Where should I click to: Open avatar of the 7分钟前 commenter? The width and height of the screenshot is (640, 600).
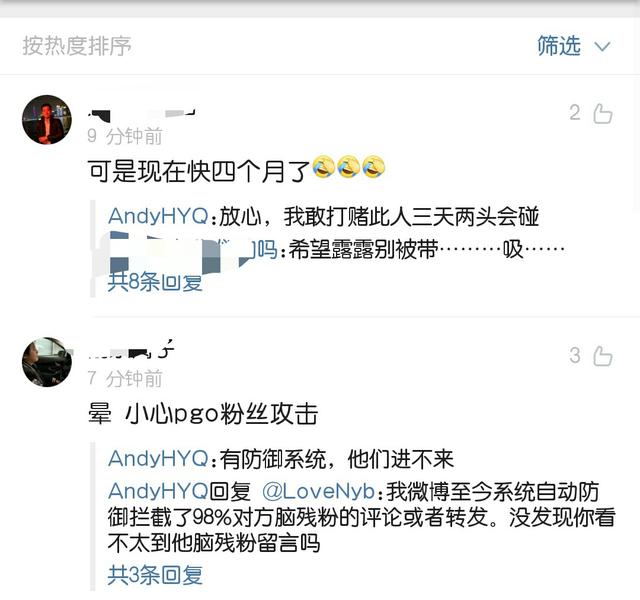pyautogui.click(x=46, y=362)
